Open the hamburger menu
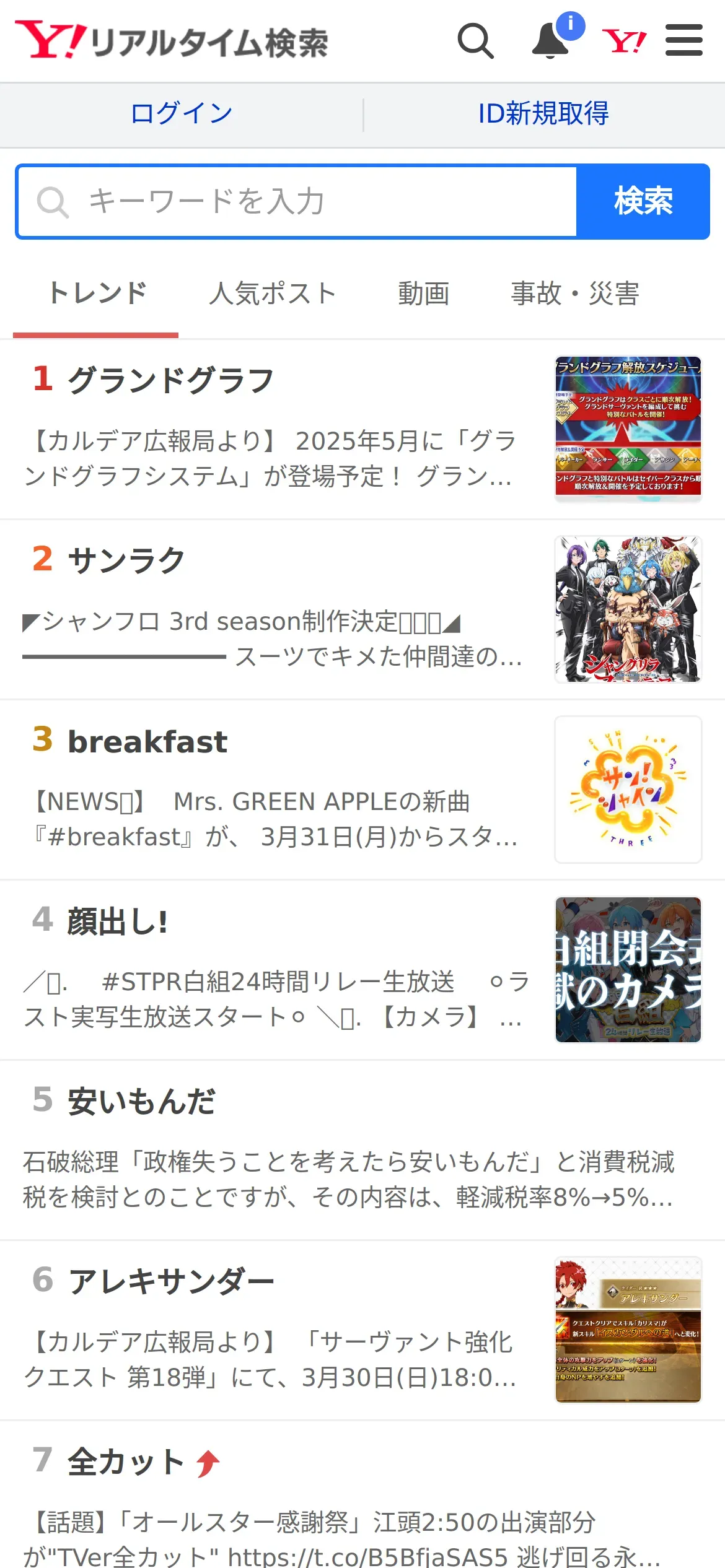The image size is (725, 1568). [x=683, y=41]
